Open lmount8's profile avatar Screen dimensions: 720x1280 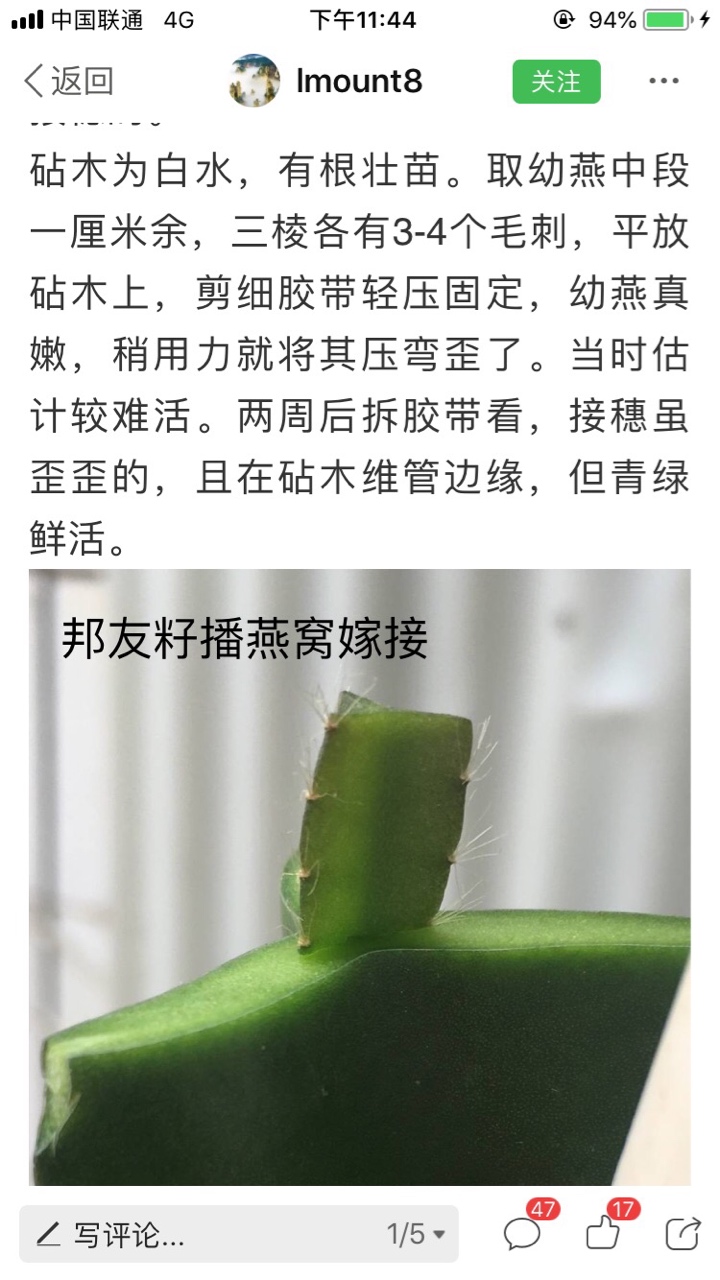[254, 82]
